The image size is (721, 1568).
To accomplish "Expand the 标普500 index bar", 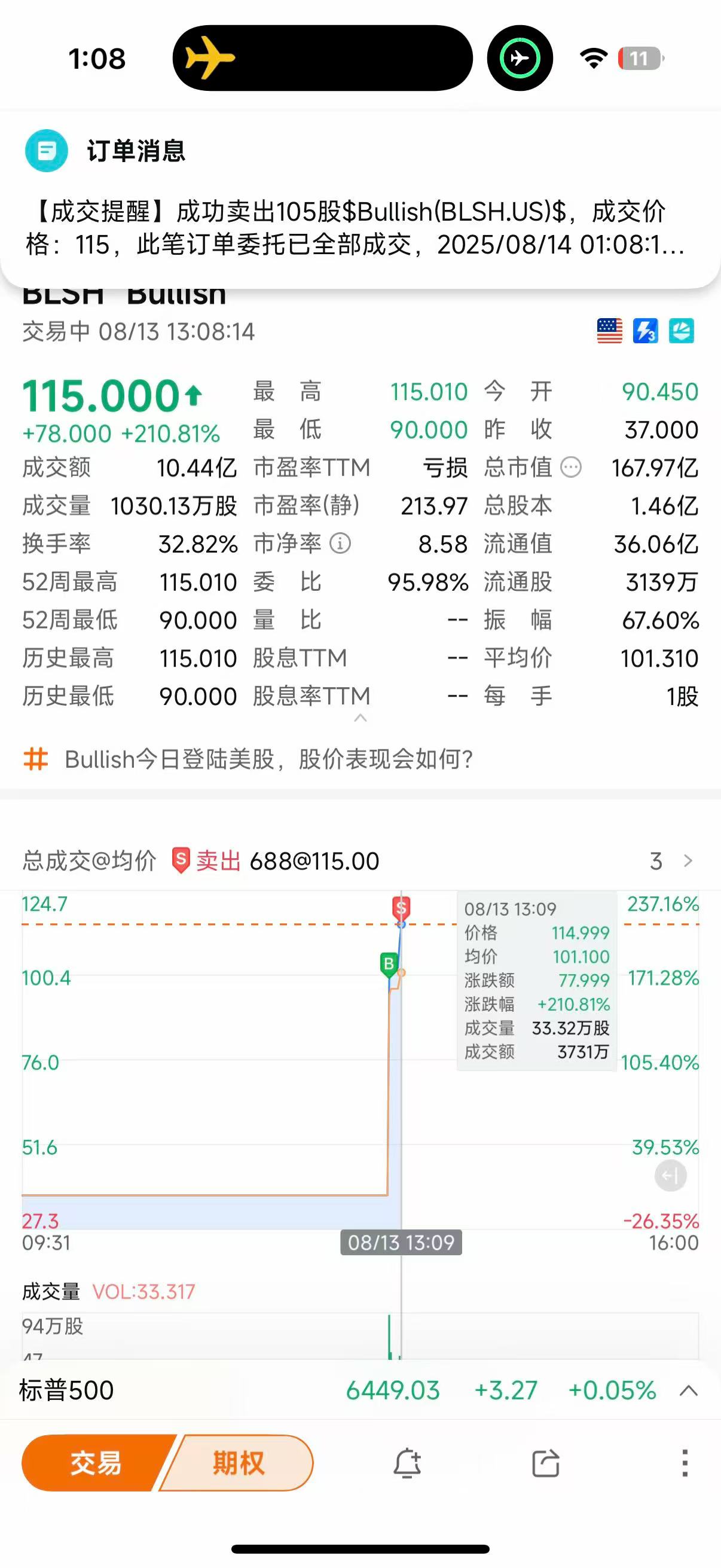I will pyautogui.click(x=688, y=1391).
